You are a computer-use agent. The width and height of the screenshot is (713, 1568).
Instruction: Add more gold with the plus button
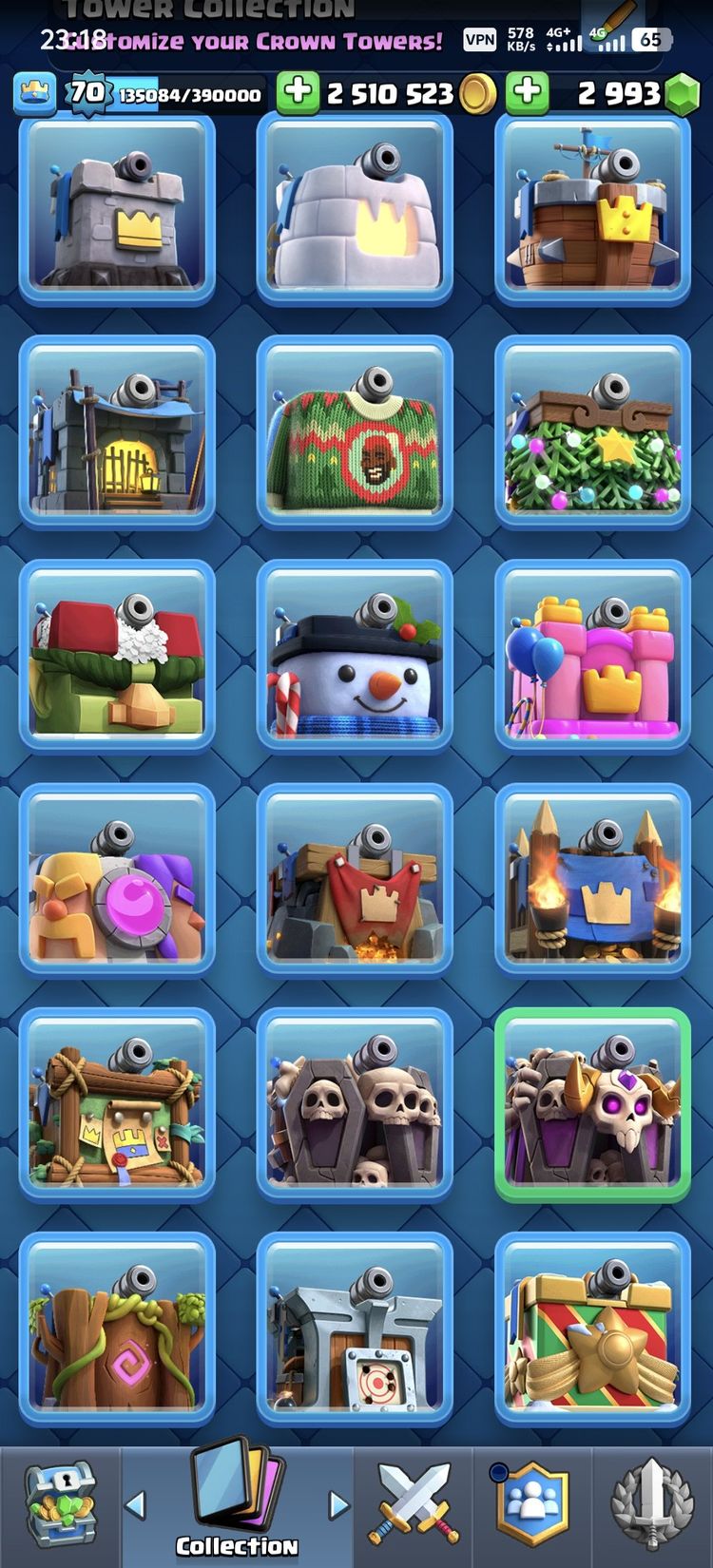pos(298,92)
